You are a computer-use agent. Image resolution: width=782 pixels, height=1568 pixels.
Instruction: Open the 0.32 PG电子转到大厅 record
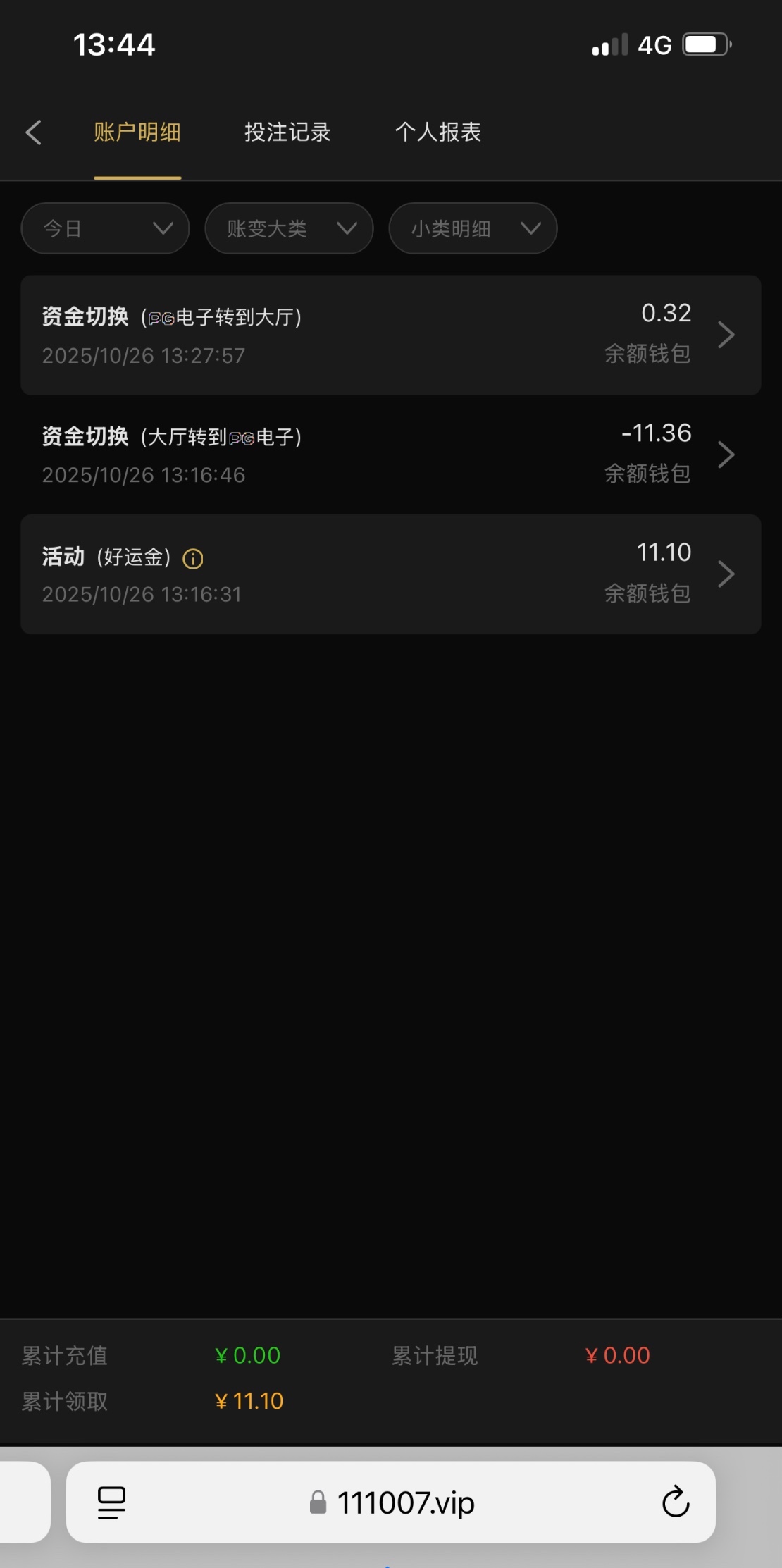tap(390, 335)
